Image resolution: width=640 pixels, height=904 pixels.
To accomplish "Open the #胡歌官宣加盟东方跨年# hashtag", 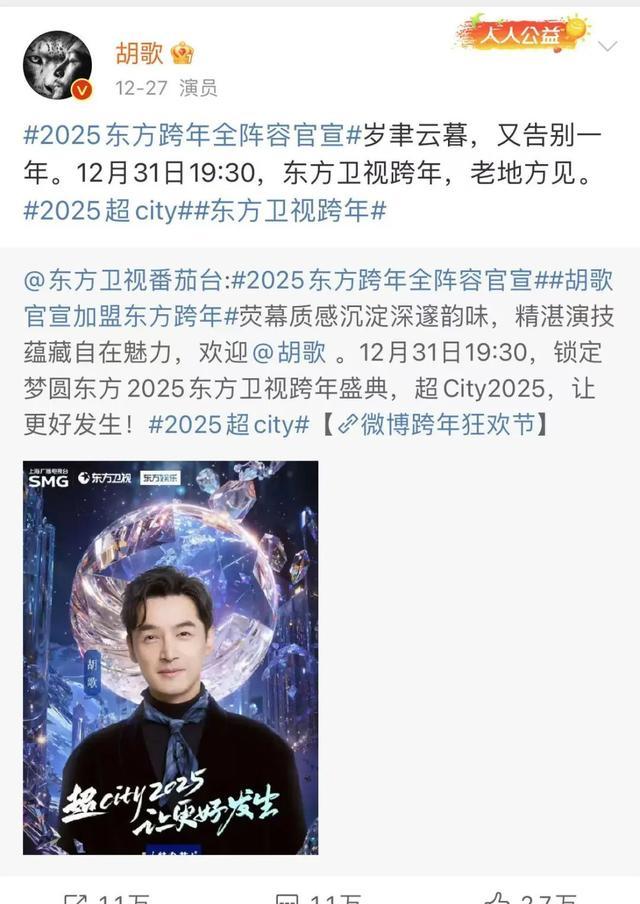I will tap(120, 316).
